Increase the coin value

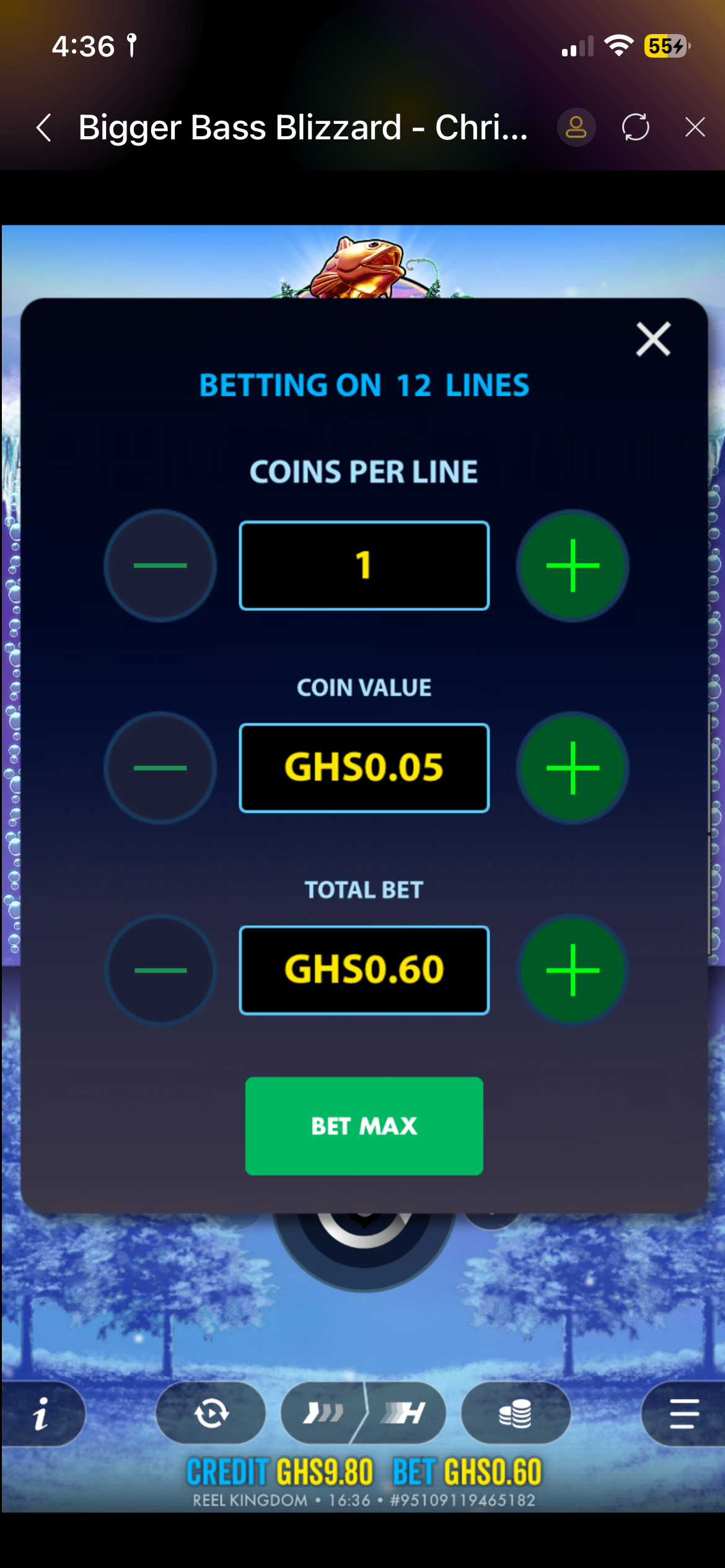coord(573,768)
